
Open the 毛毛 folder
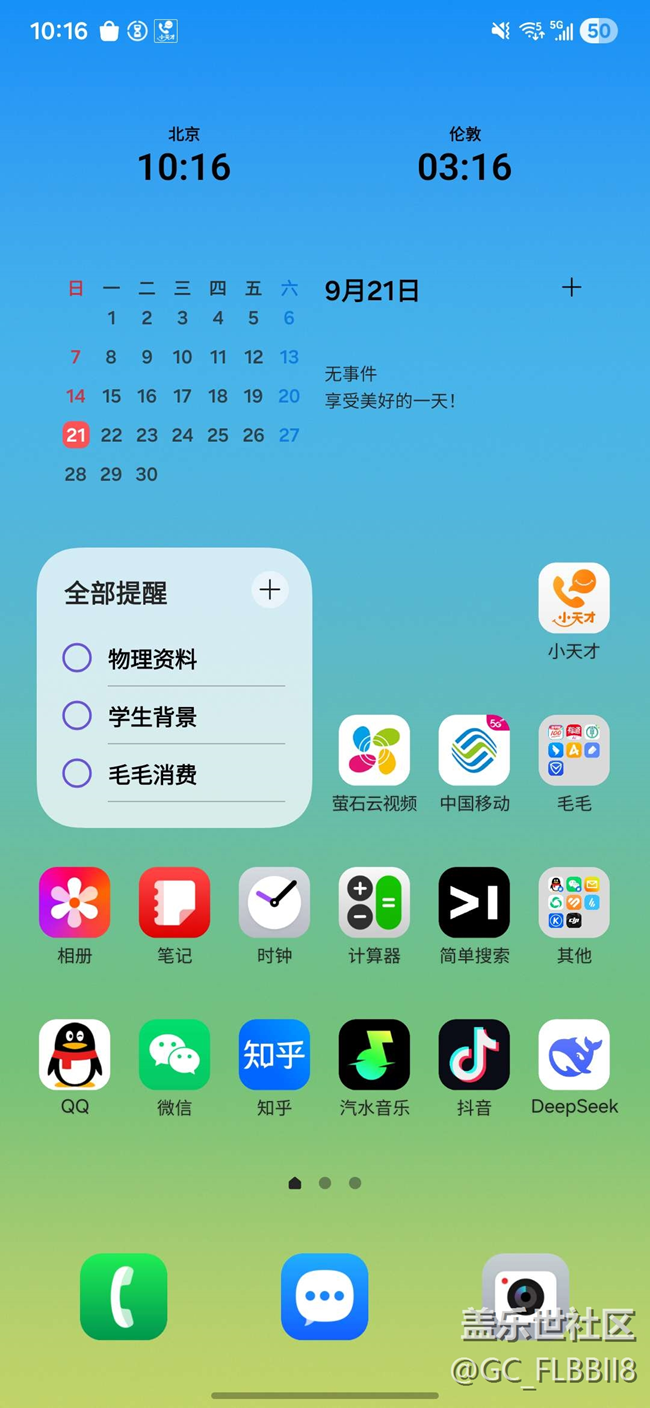click(x=574, y=750)
